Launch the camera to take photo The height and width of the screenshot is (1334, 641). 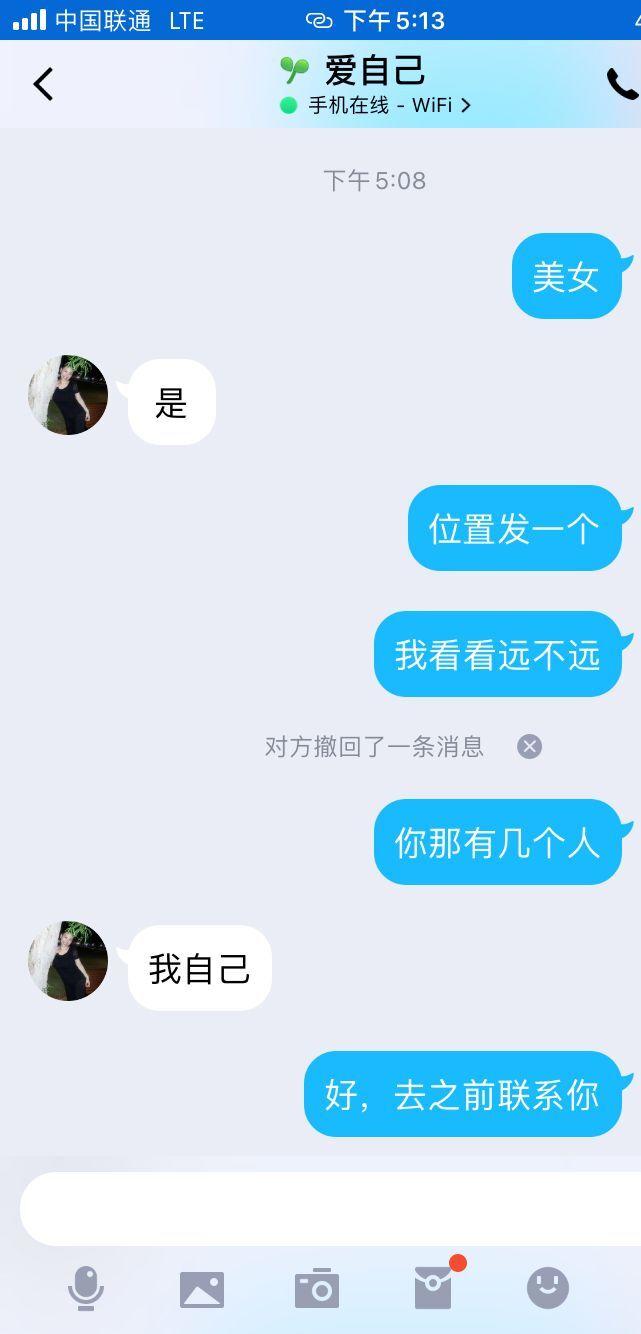click(317, 1289)
